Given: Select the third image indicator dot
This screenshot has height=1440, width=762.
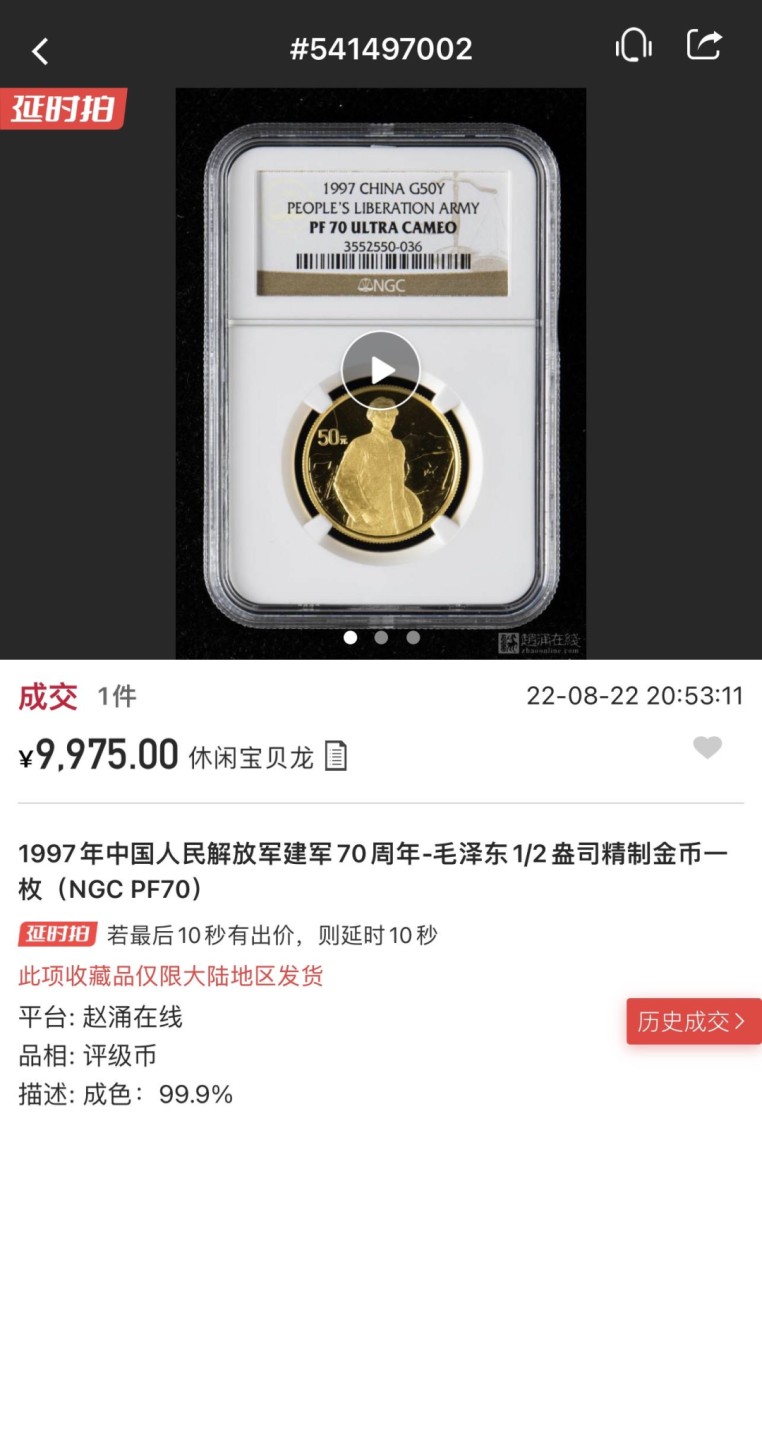Looking at the screenshot, I should pyautogui.click(x=413, y=637).
